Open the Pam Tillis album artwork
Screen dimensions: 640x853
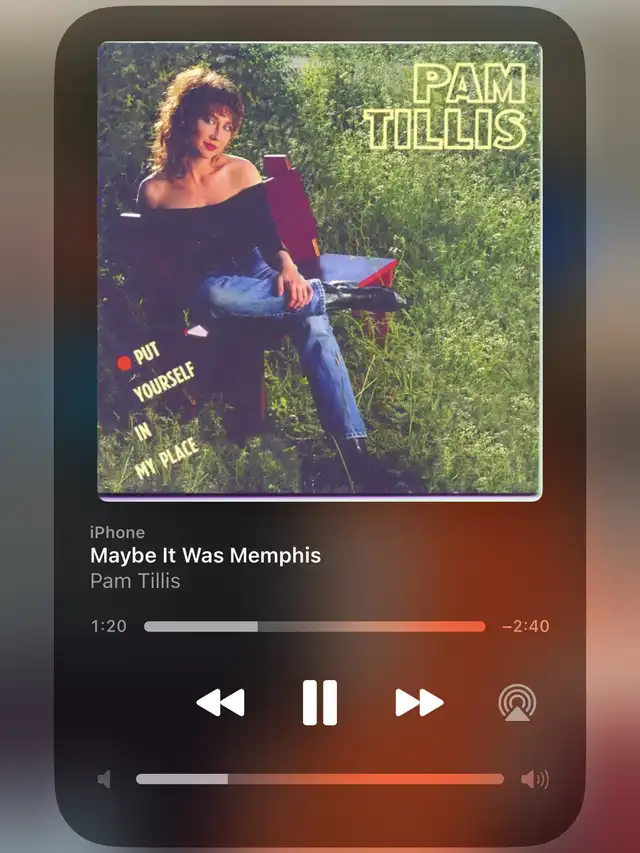tap(319, 269)
